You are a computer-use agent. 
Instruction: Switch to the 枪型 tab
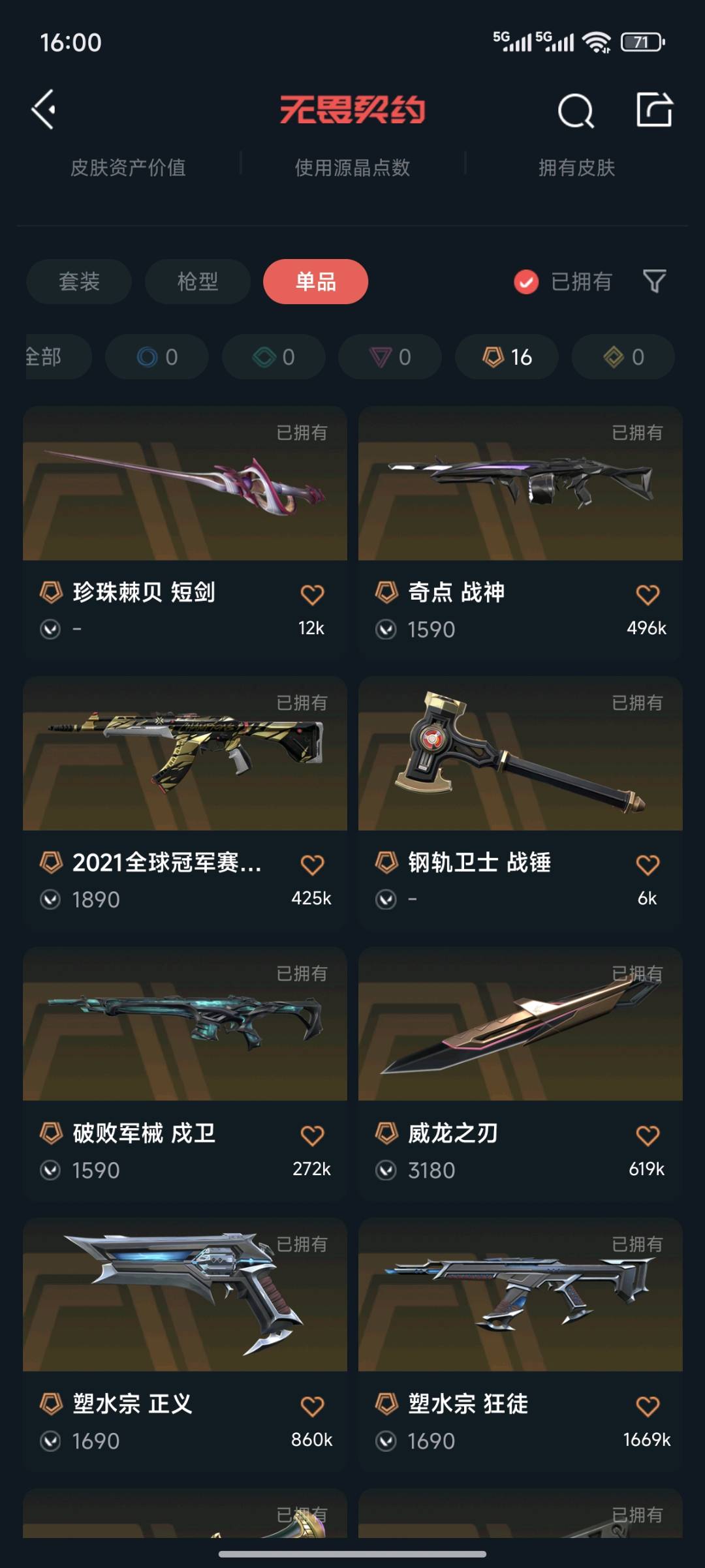point(198,282)
